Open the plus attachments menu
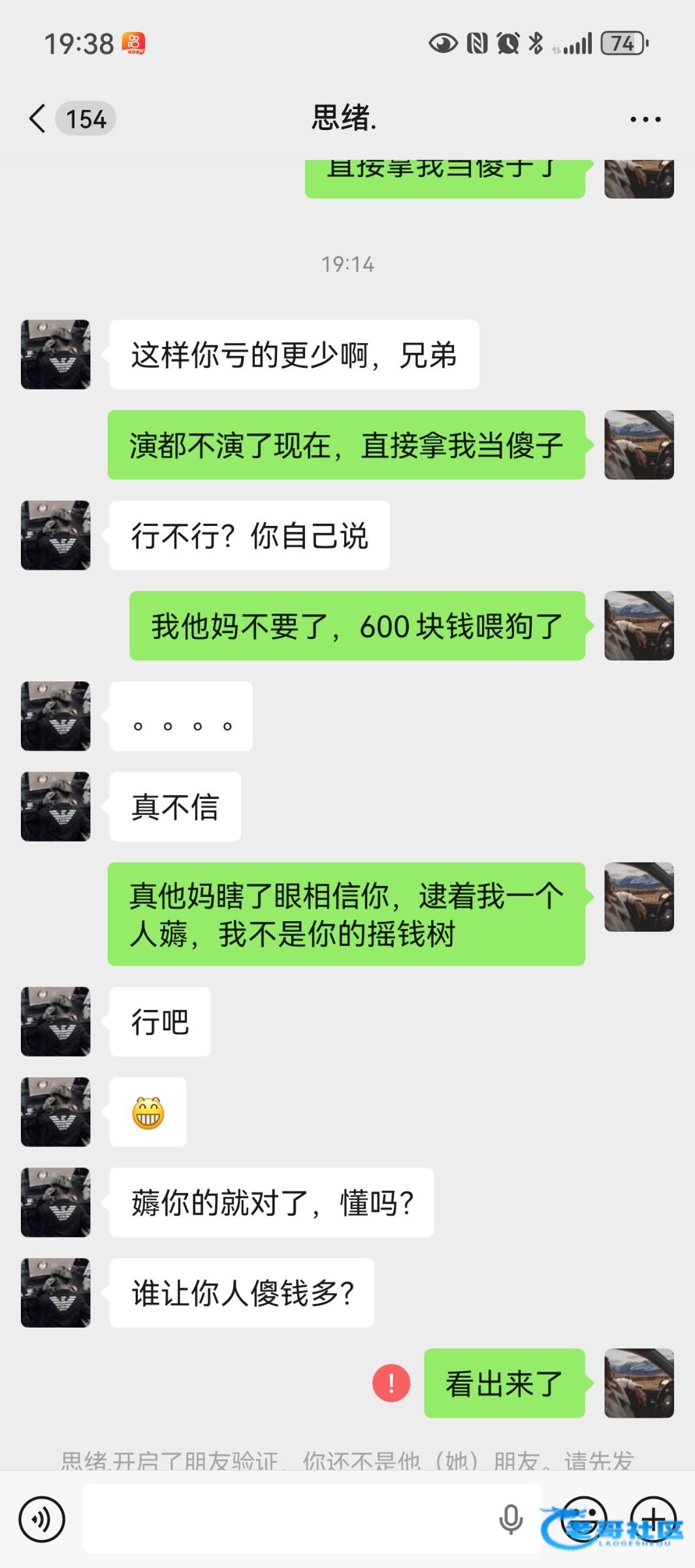 tap(653, 1520)
